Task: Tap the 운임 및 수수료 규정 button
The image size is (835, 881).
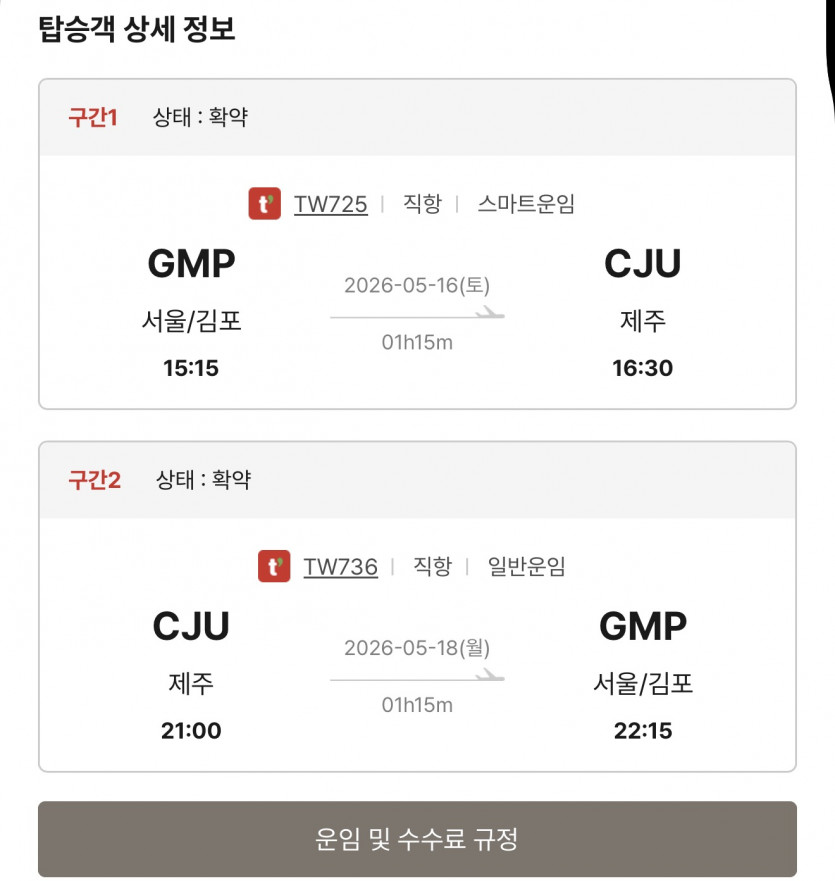Action: pyautogui.click(x=417, y=839)
